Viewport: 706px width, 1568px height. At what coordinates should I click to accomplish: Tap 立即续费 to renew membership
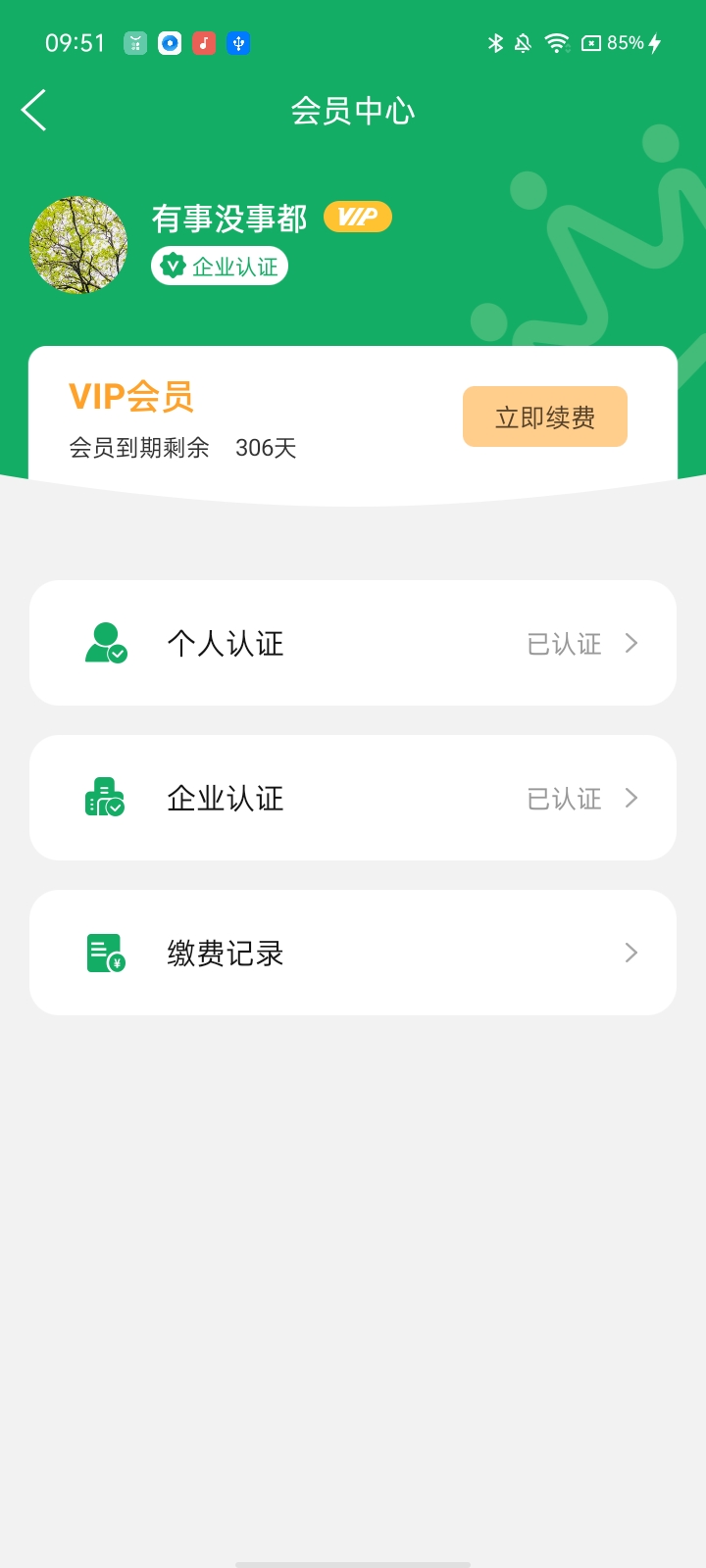coord(544,416)
